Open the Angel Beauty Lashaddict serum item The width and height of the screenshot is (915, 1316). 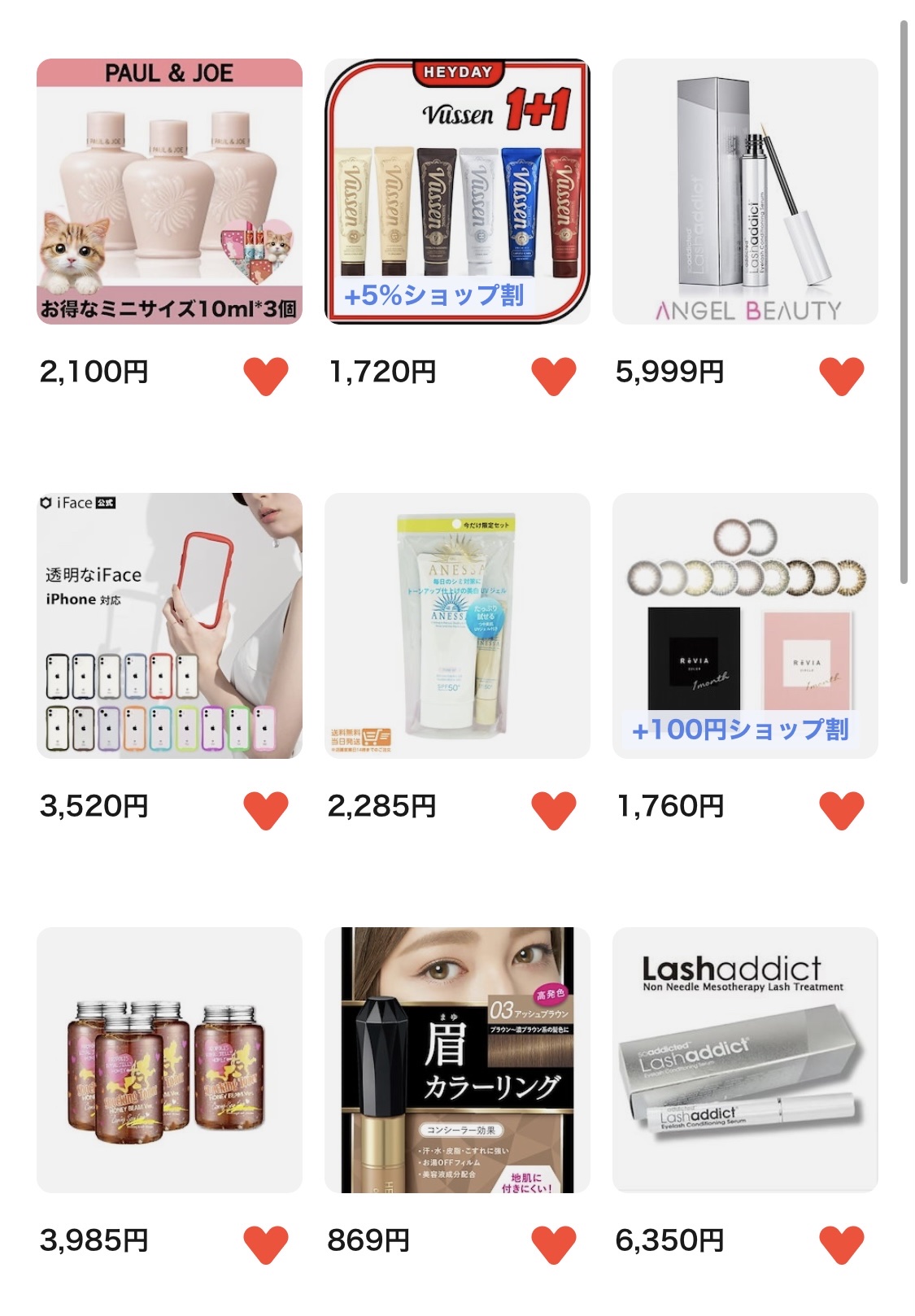point(745,191)
